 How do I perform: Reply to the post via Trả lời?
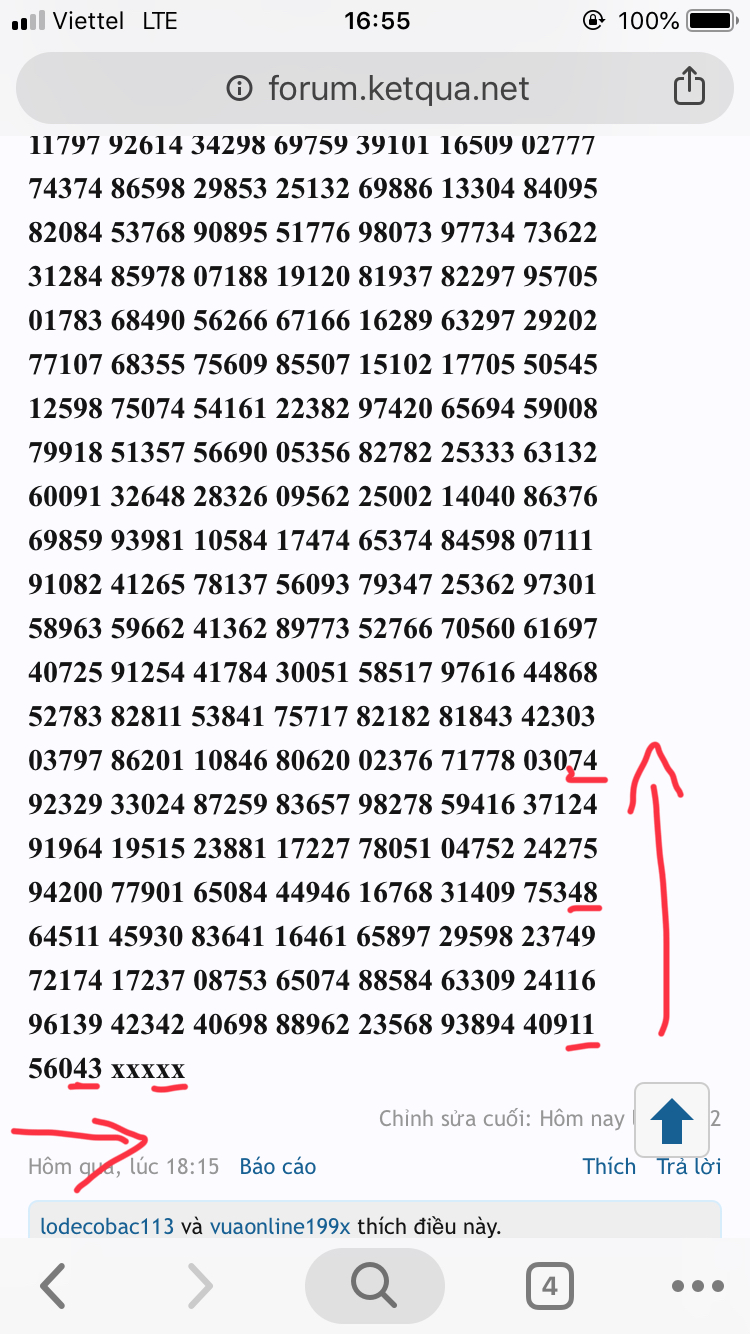pos(689,1166)
